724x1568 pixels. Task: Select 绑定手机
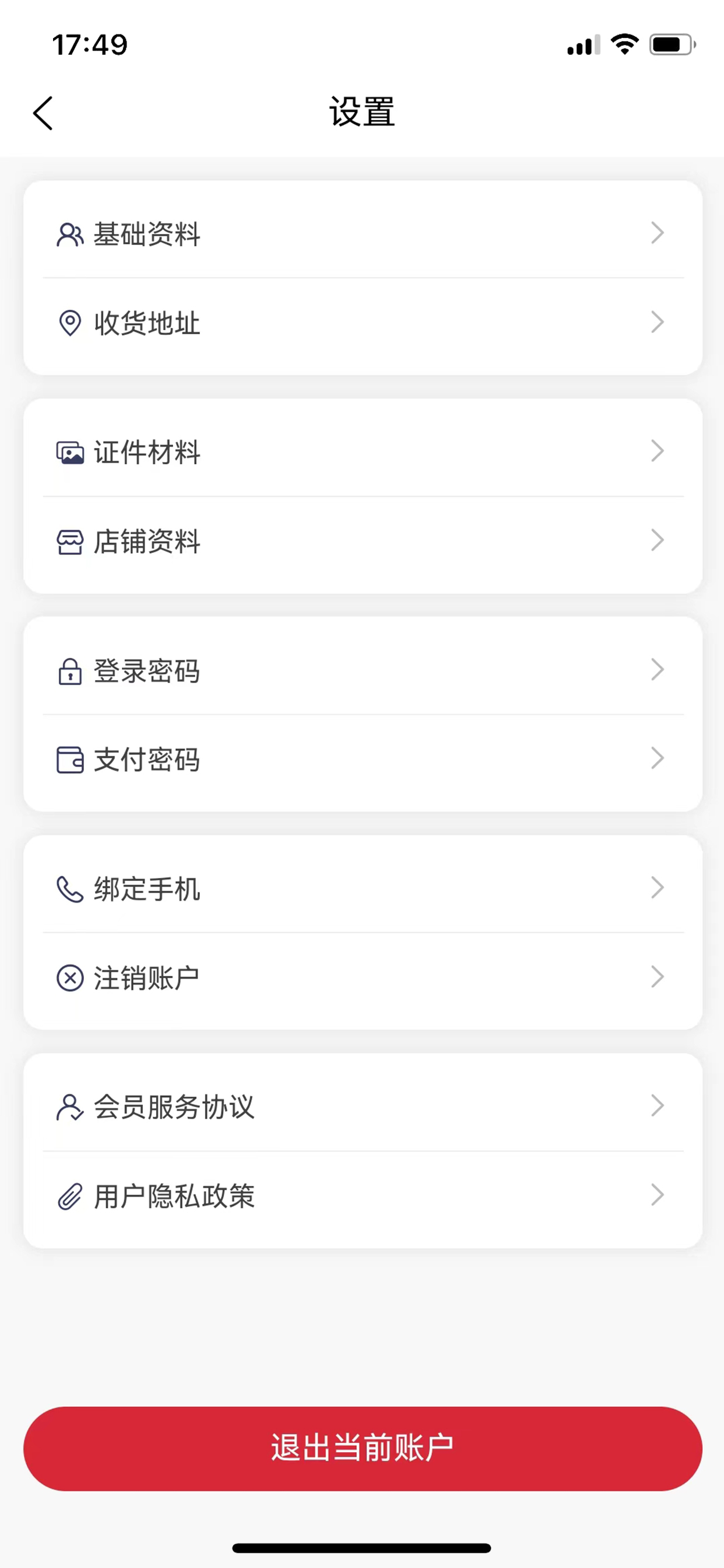click(x=363, y=888)
